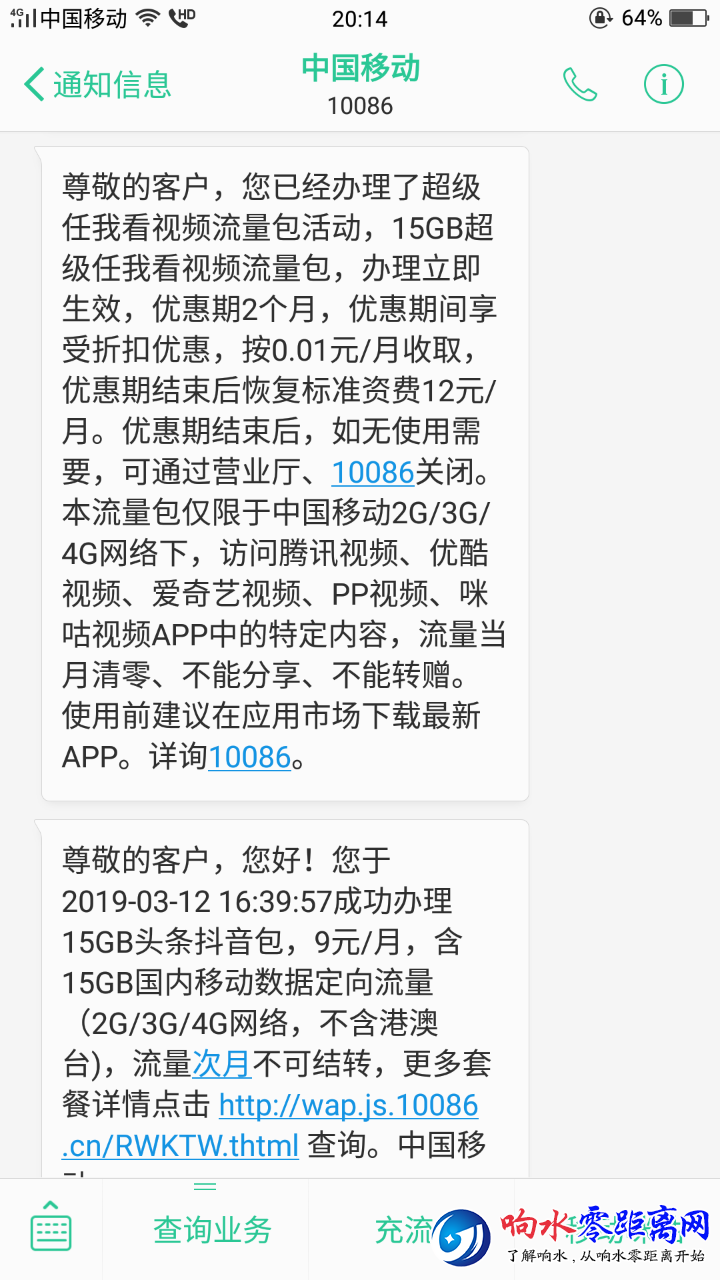Viewport: 720px width, 1280px height.
Task: Open the 充流量 menu
Action: 404,1230
